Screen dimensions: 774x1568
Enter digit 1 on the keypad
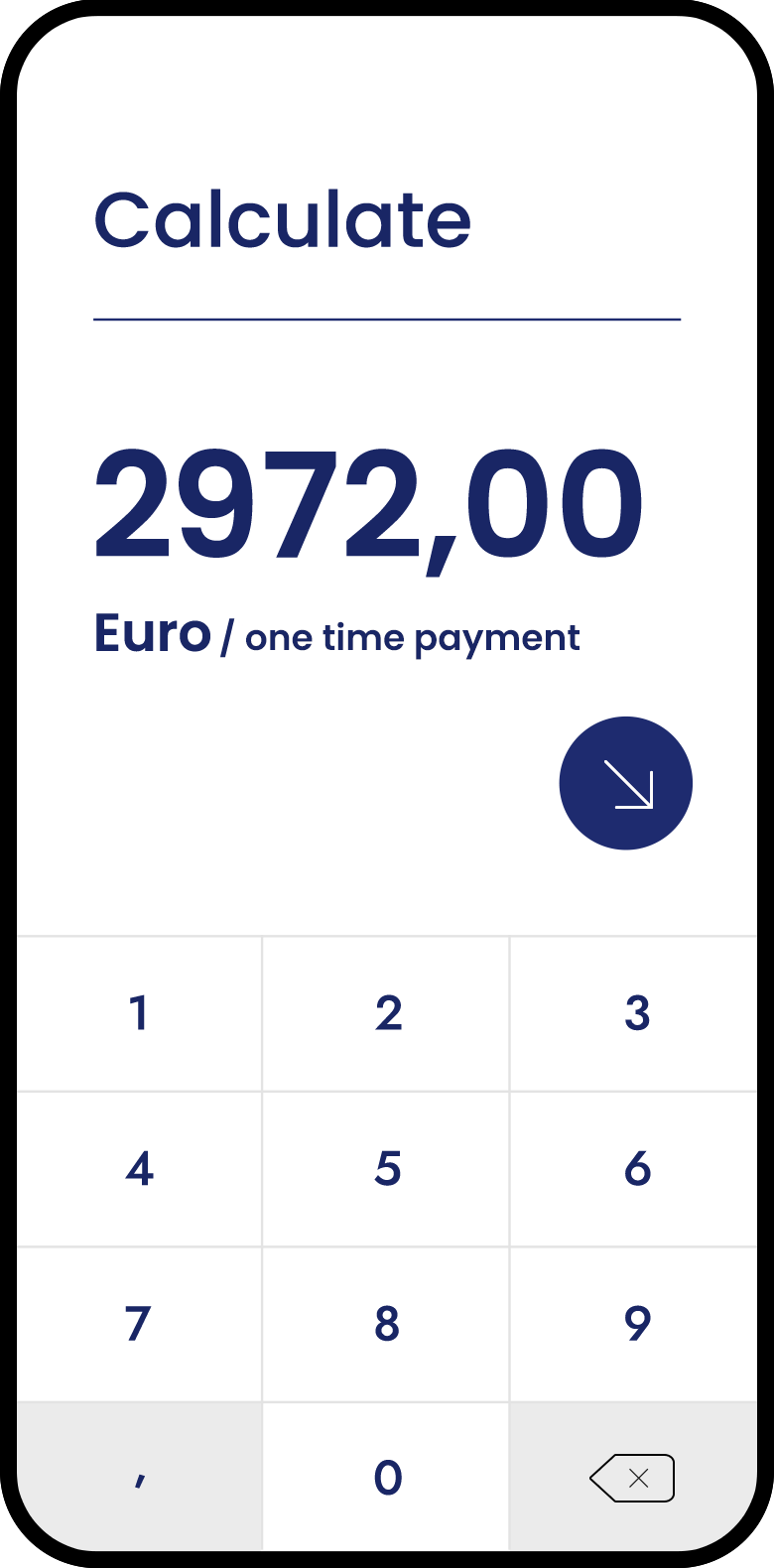pyautogui.click(x=139, y=1013)
